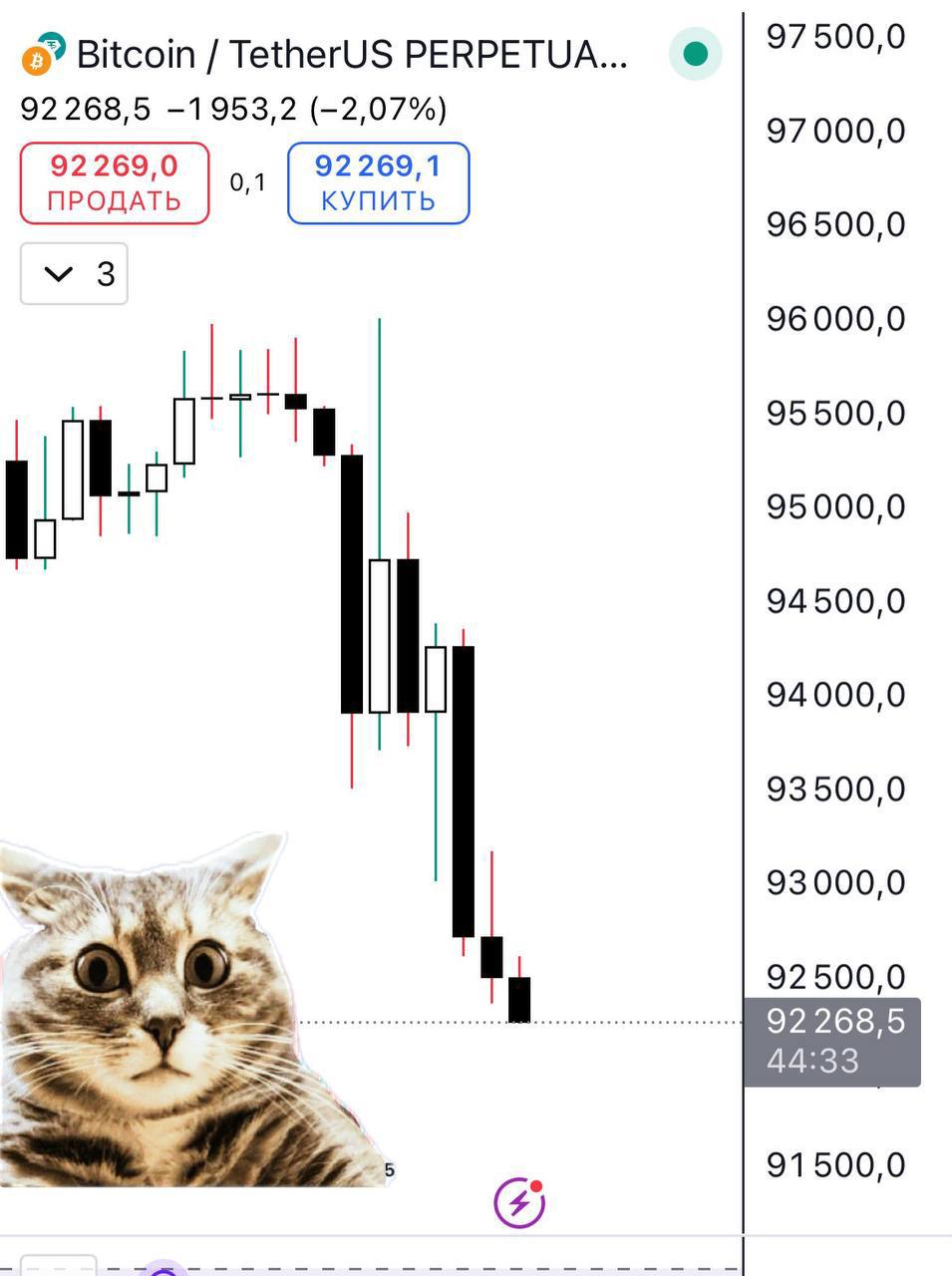Tap the КУПИТЬ buy button at 92 269,1
The image size is (952, 1276).
click(378, 183)
